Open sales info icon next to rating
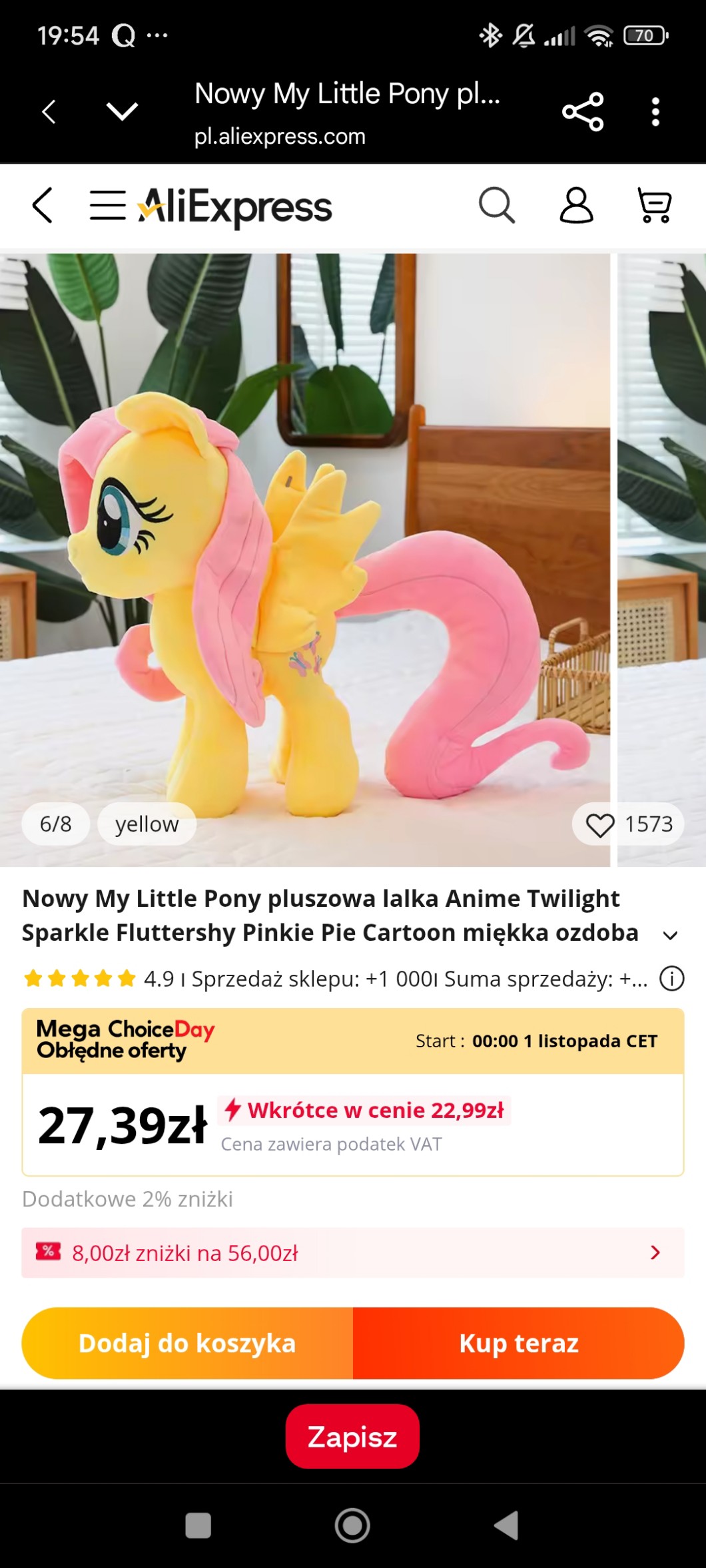Screen dimensions: 706x1568 [671, 979]
